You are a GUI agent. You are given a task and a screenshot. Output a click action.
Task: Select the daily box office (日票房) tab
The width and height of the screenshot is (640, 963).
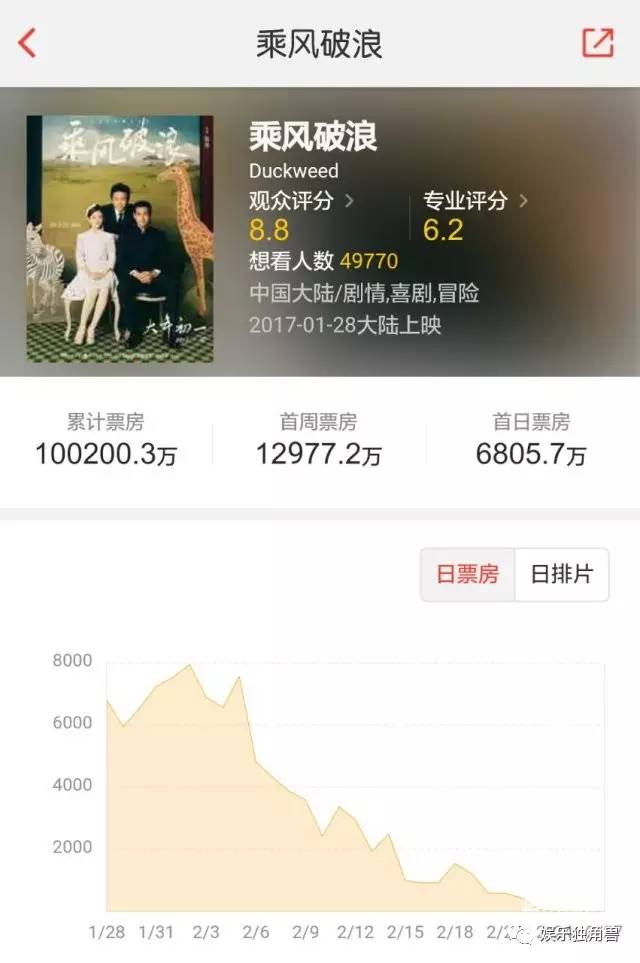pos(467,575)
